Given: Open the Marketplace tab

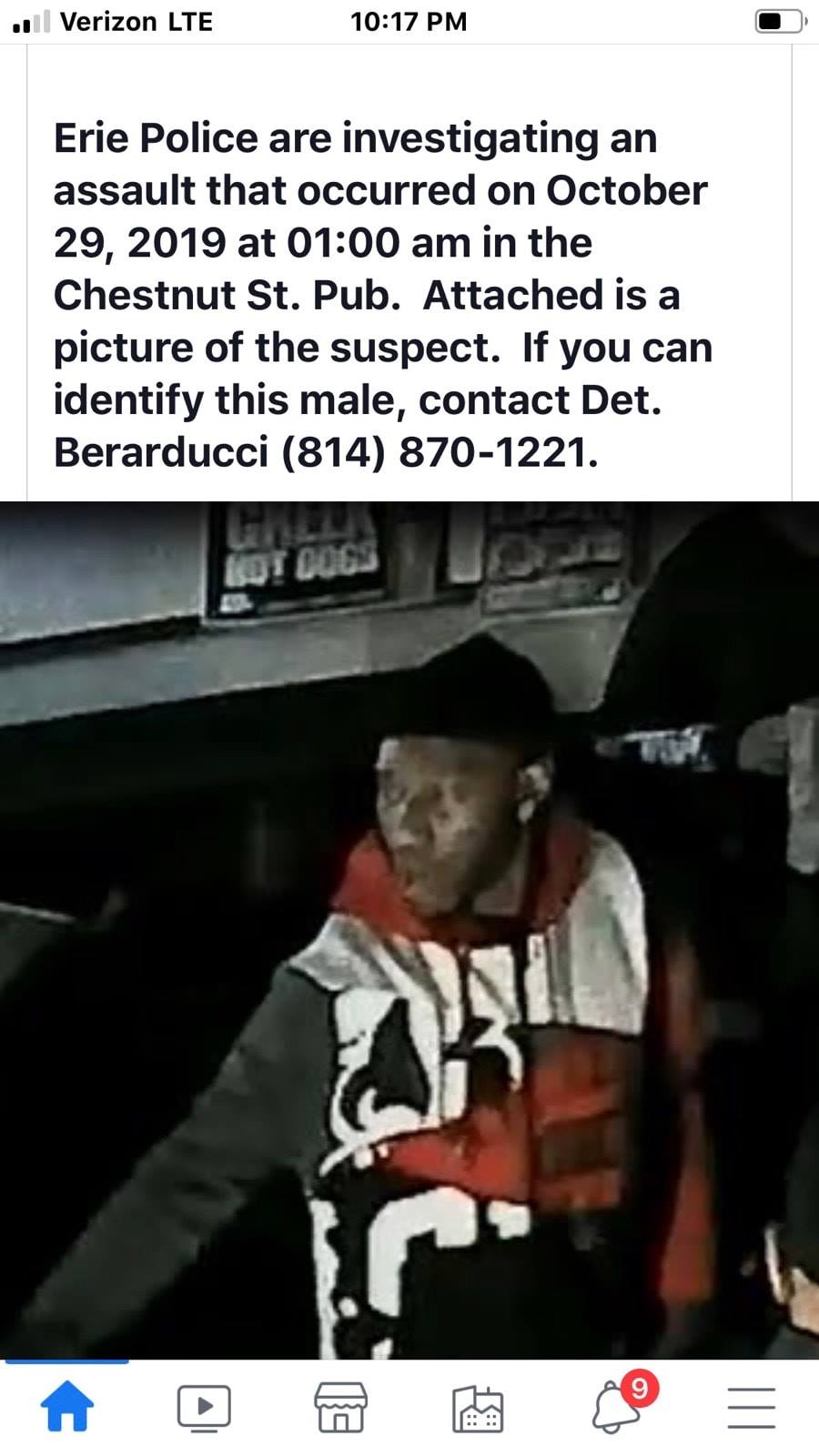Looking at the screenshot, I should click(340, 1408).
